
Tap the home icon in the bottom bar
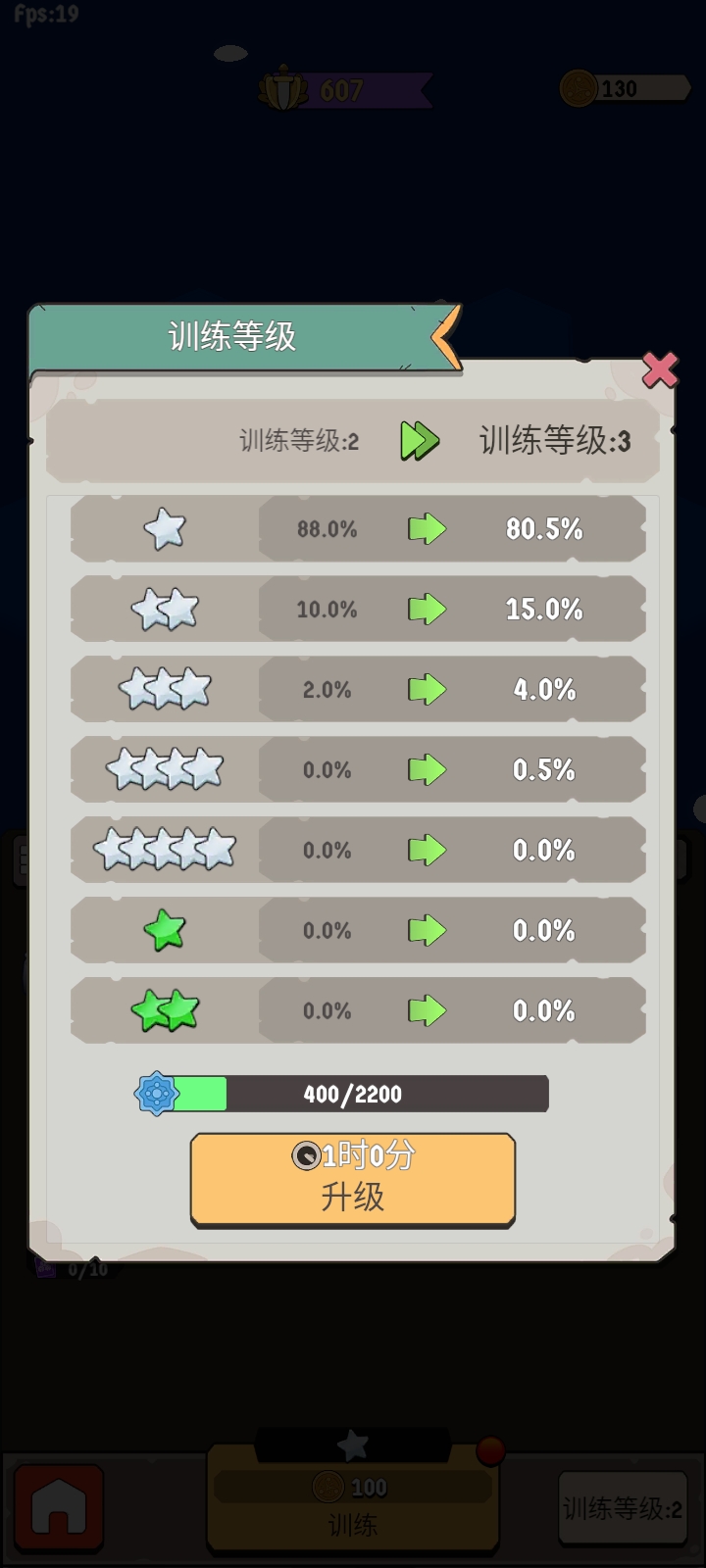point(59,1506)
